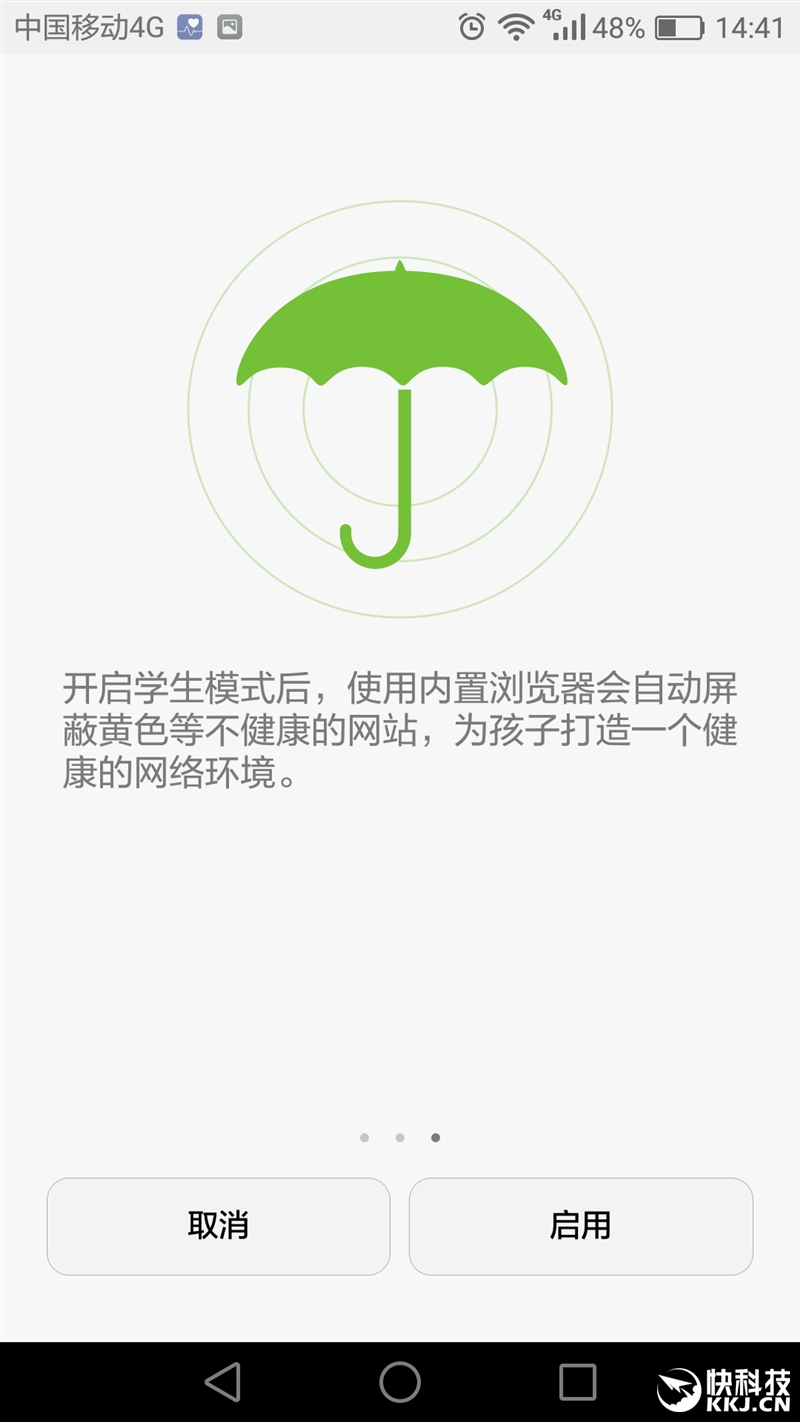The image size is (800, 1422).
Task: Select the third highlighted page dot
Action: pyautogui.click(x=435, y=1137)
